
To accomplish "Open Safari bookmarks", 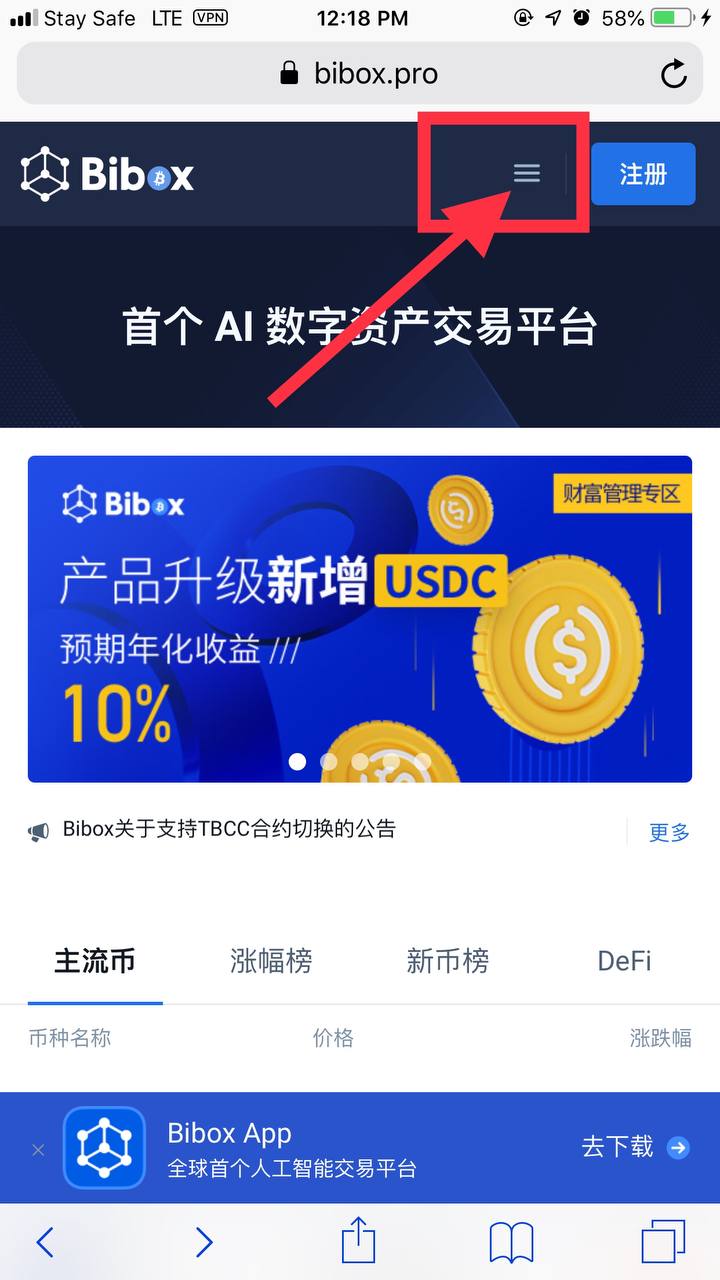I will [x=511, y=1242].
